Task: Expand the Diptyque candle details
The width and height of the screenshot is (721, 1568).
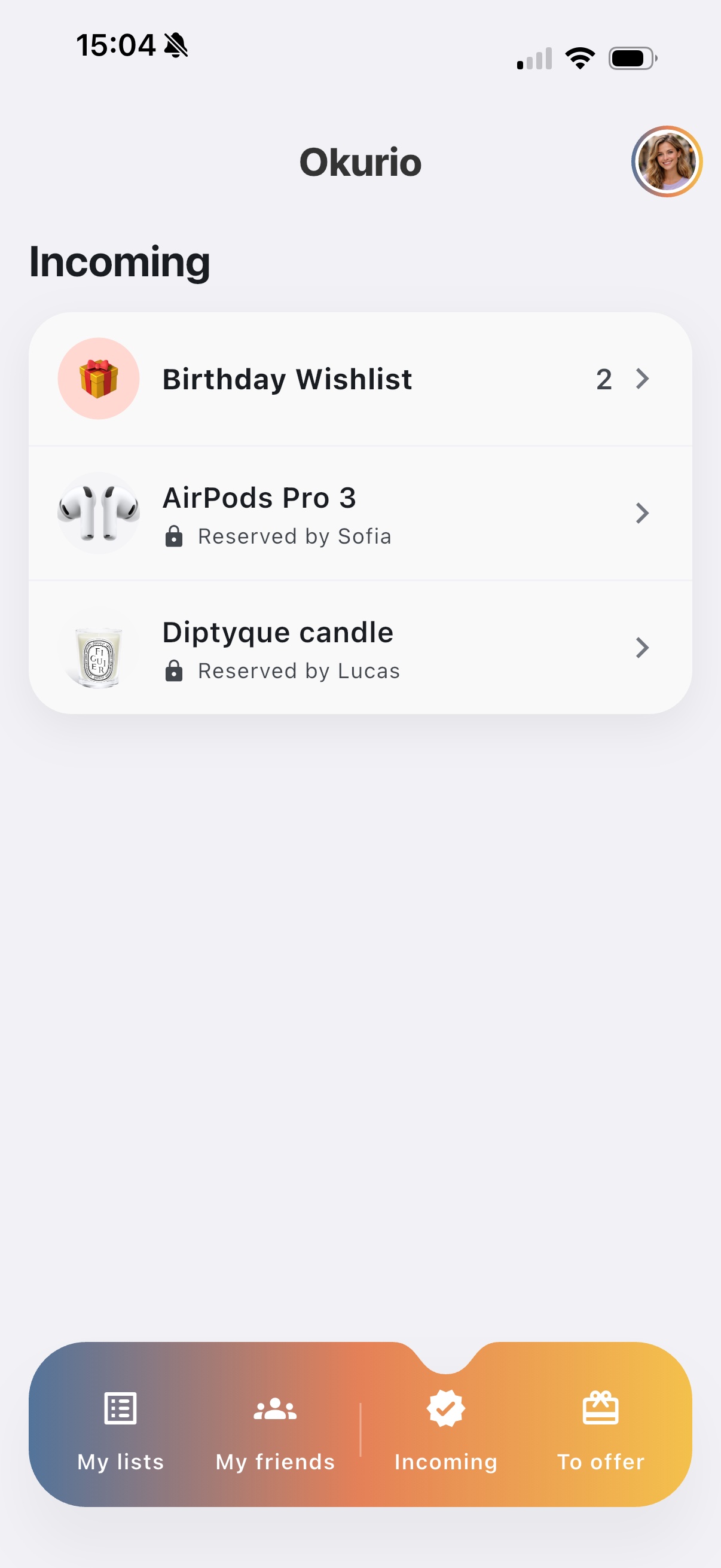Action: coord(643,648)
